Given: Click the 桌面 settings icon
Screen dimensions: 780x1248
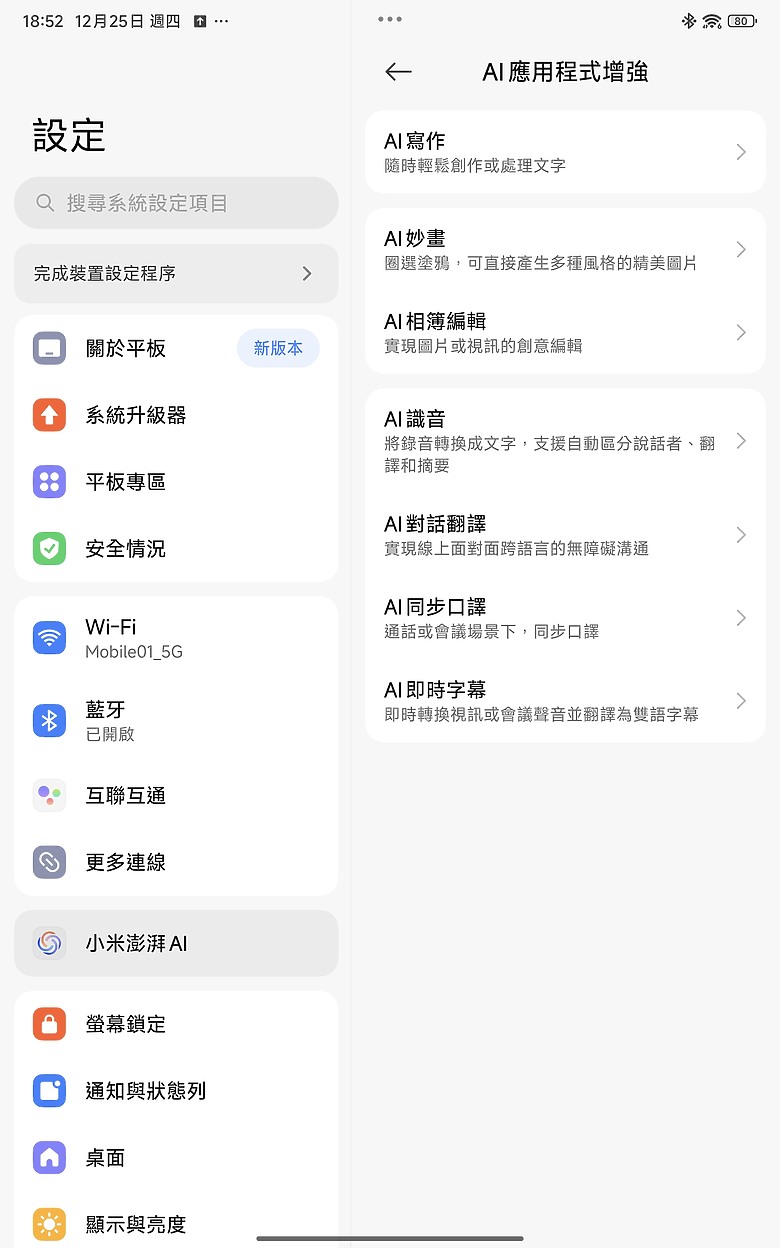Looking at the screenshot, I should pos(48,1157).
